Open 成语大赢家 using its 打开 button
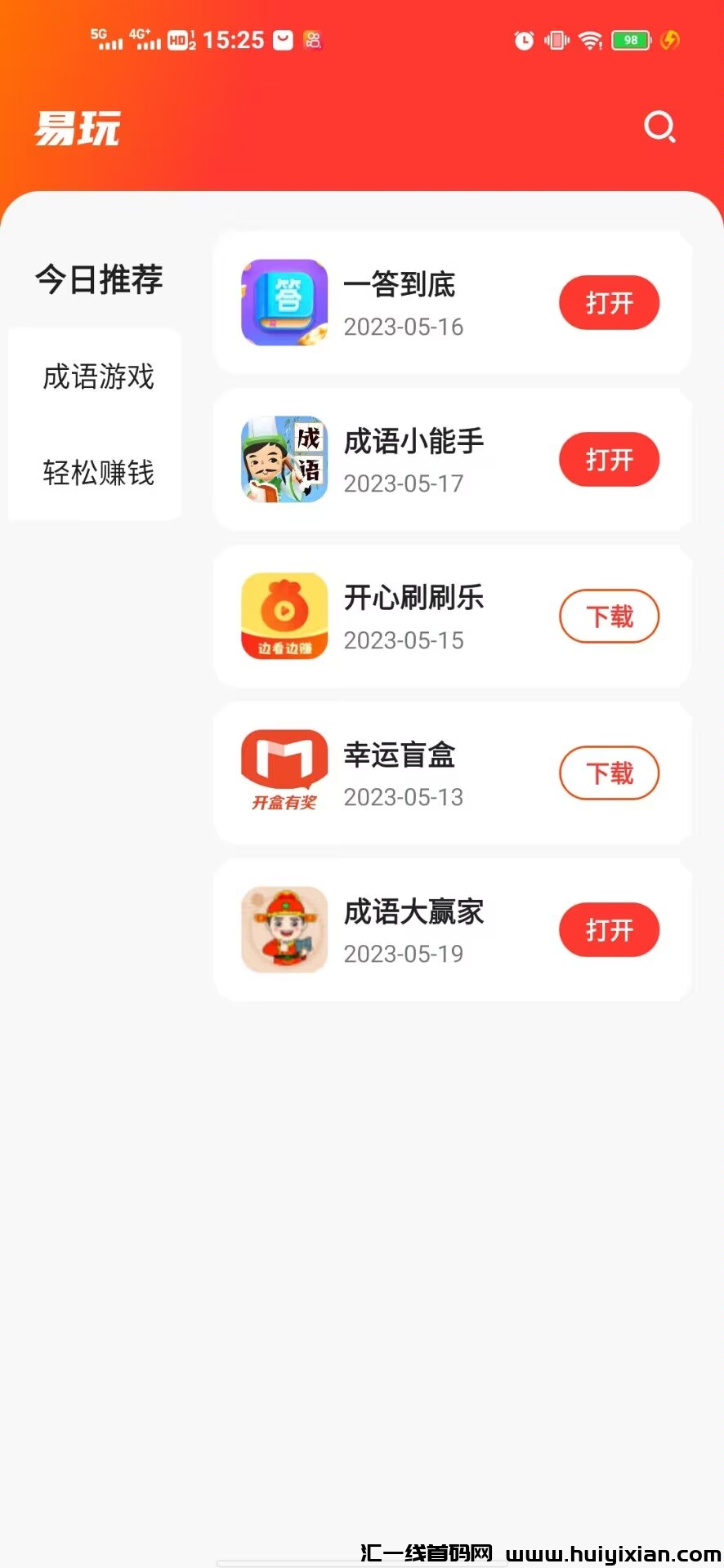 (x=609, y=930)
